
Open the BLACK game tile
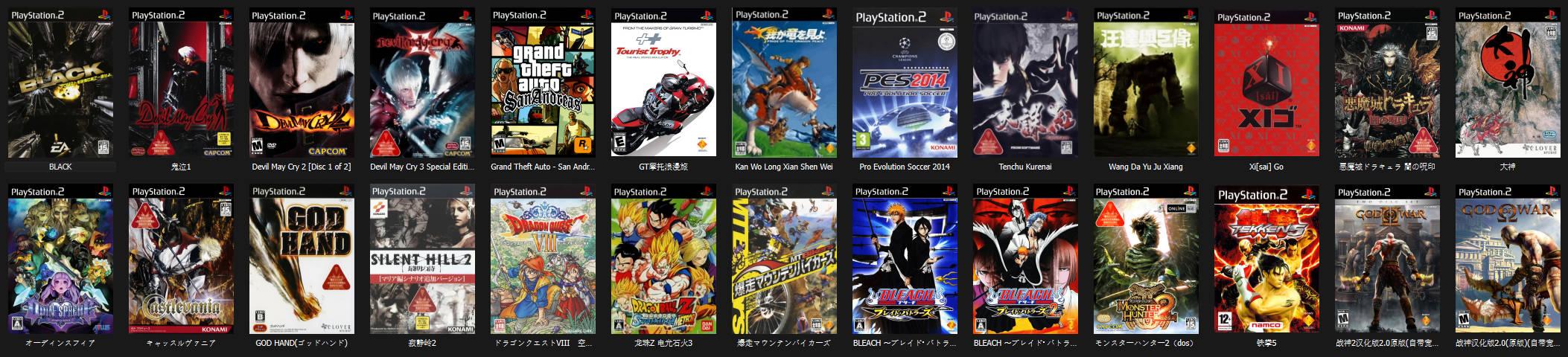point(60,83)
